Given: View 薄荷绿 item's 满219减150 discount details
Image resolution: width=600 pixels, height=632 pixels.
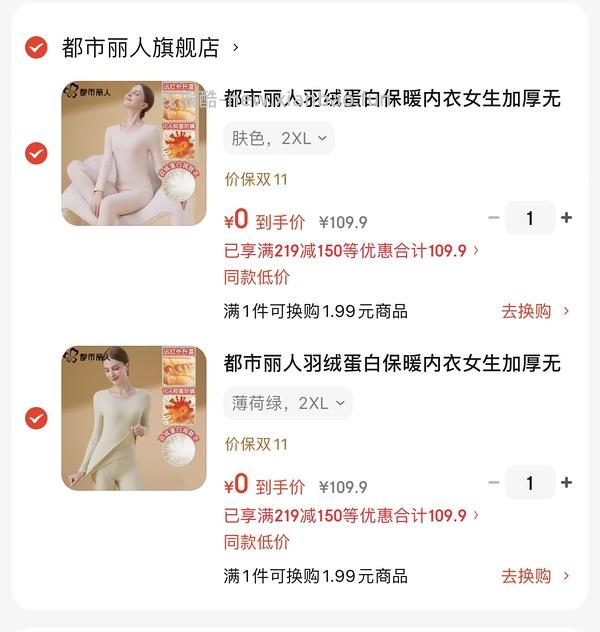Looking at the screenshot, I should coord(351,516).
